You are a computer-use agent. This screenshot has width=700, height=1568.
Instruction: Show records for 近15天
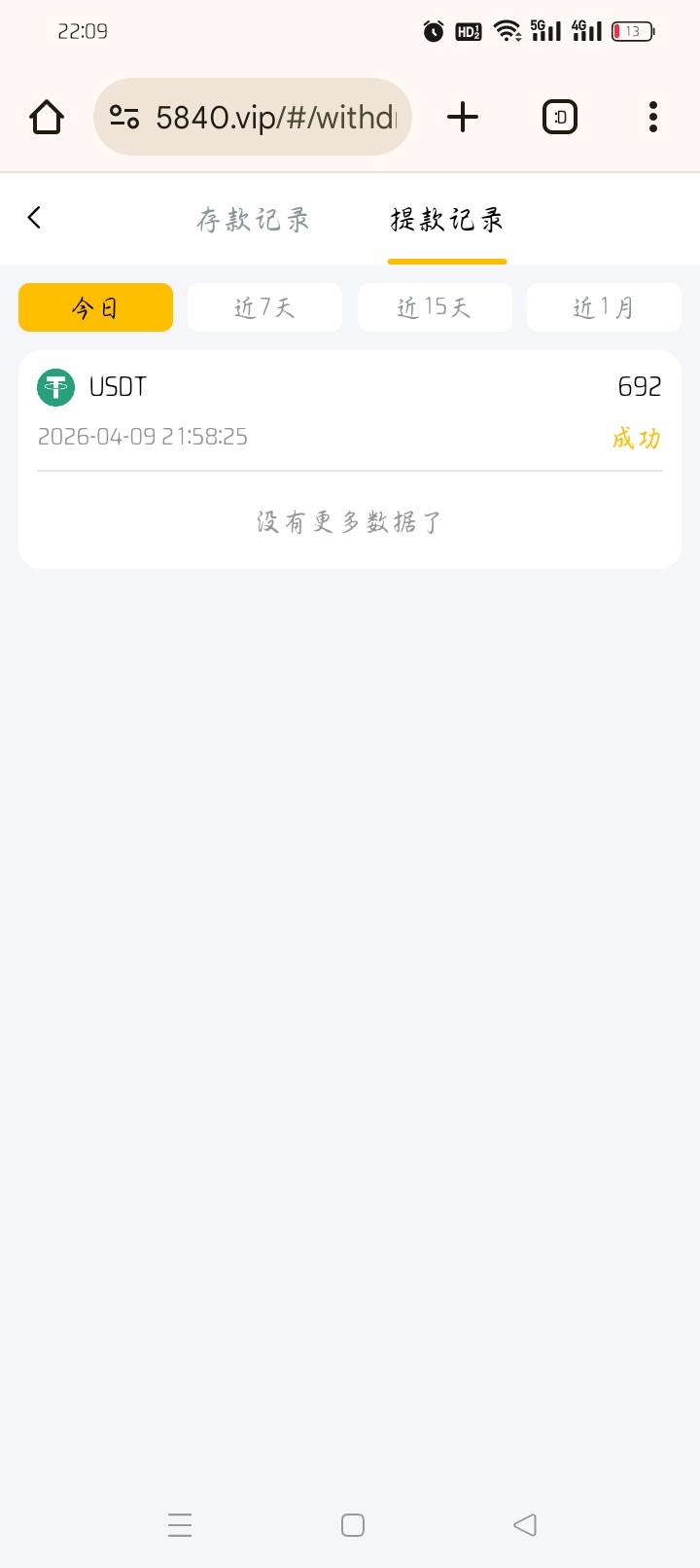434,307
